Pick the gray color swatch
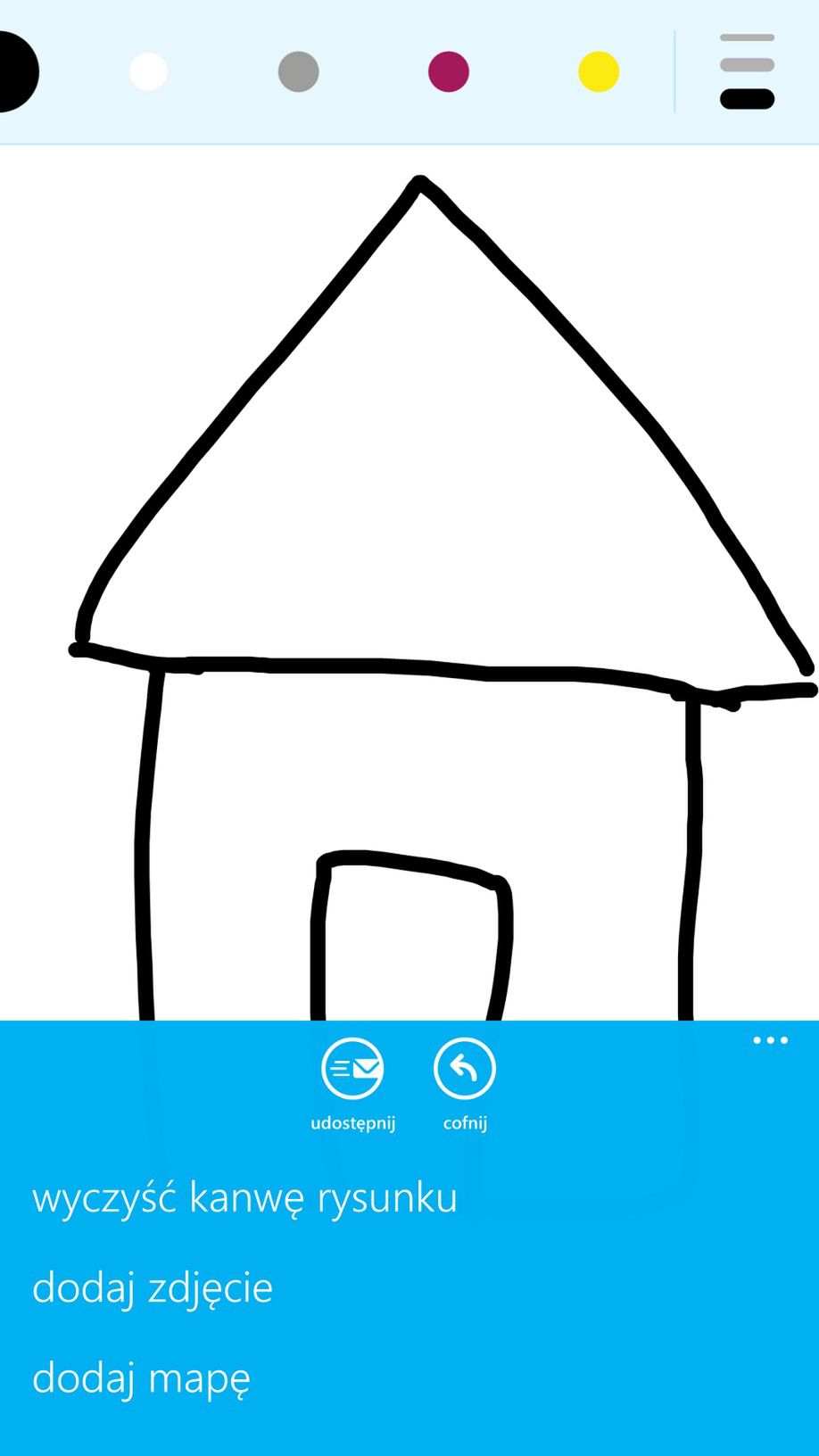 pyautogui.click(x=299, y=71)
